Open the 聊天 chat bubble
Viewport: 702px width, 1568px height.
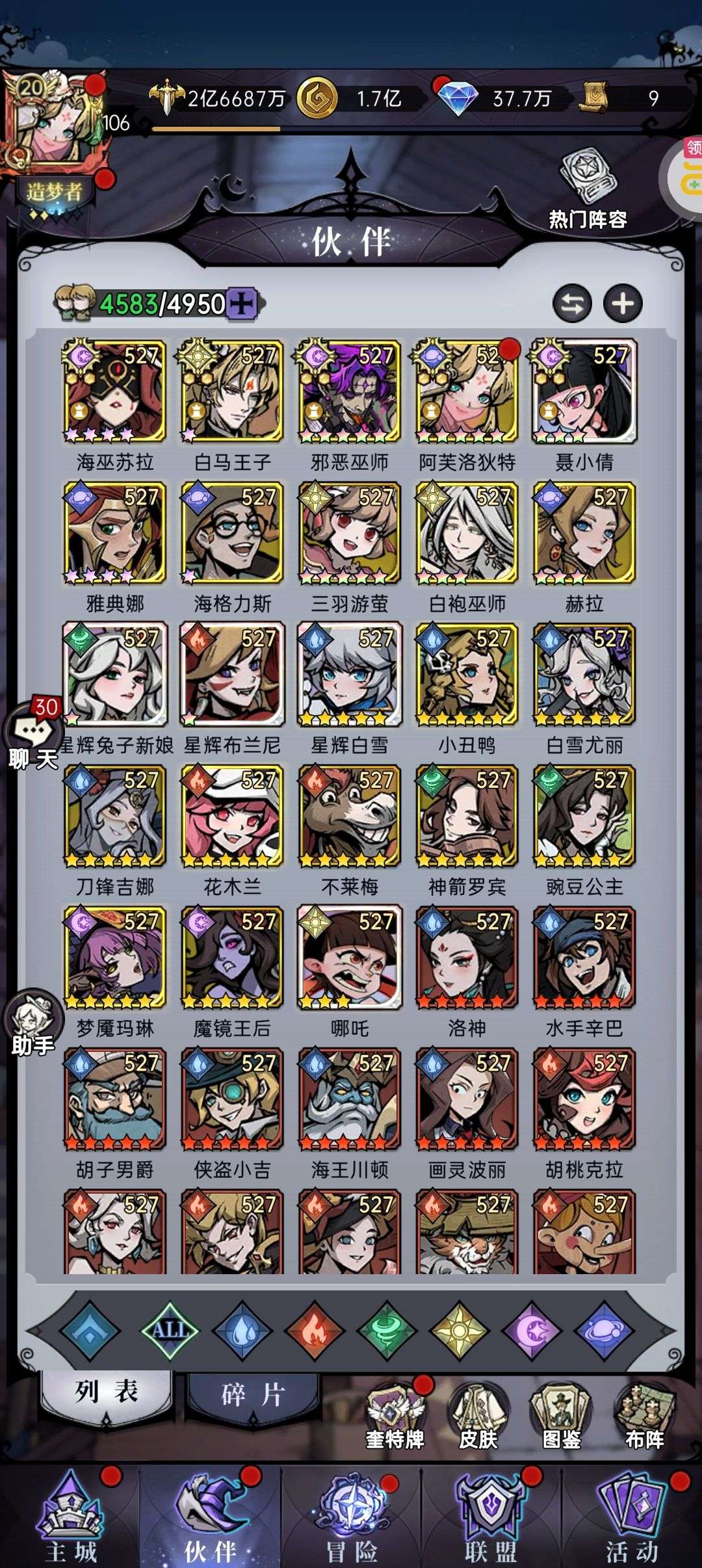click(31, 736)
